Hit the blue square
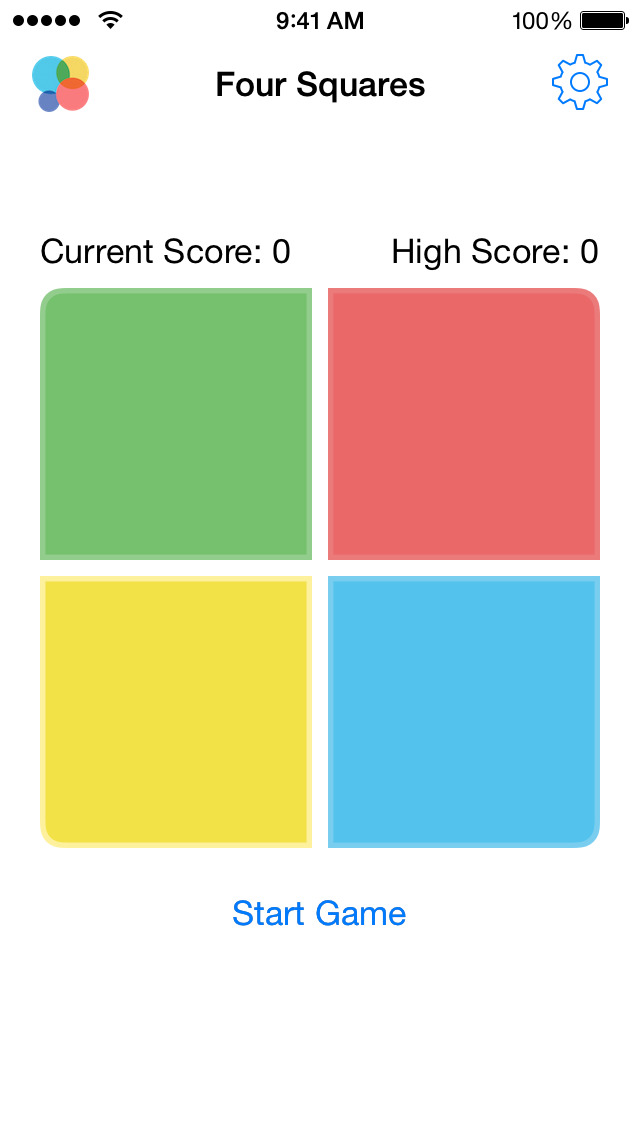Image resolution: width=640 pixels, height=1136 pixels. 464,711
